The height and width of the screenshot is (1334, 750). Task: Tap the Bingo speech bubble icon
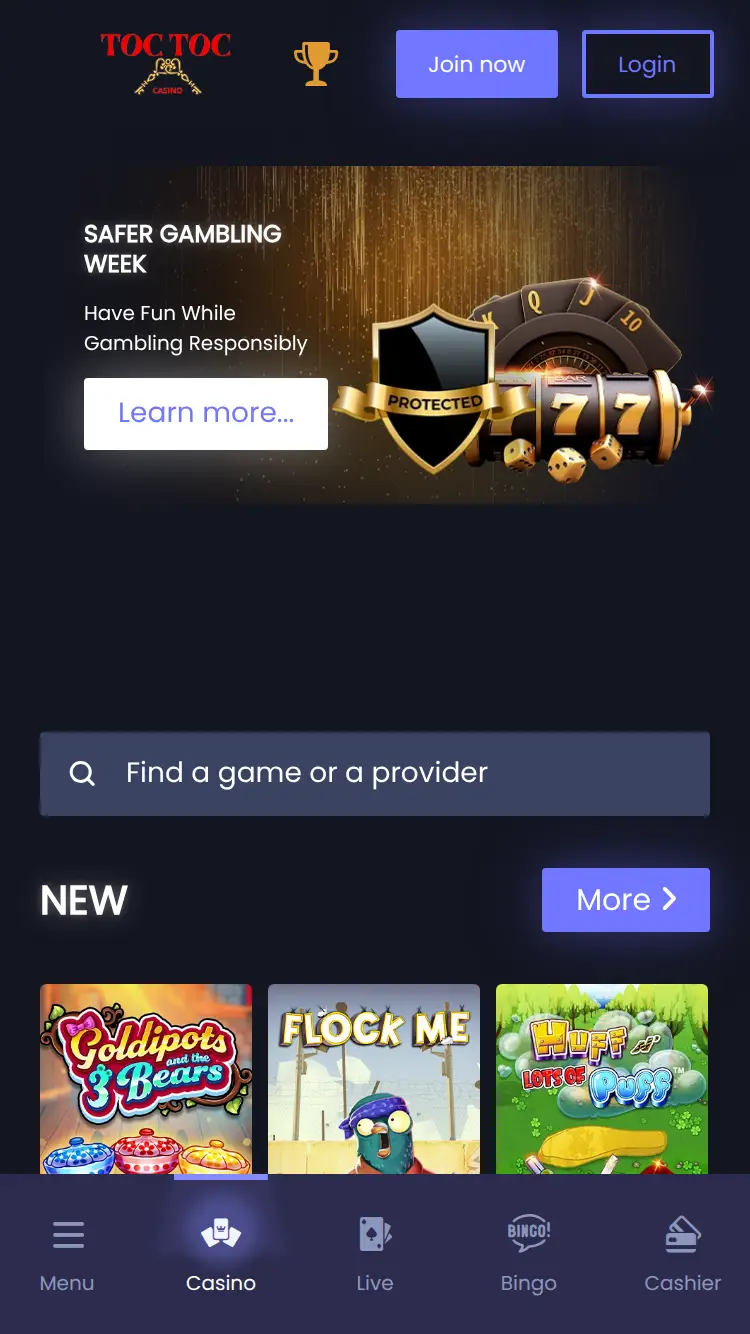(528, 1233)
